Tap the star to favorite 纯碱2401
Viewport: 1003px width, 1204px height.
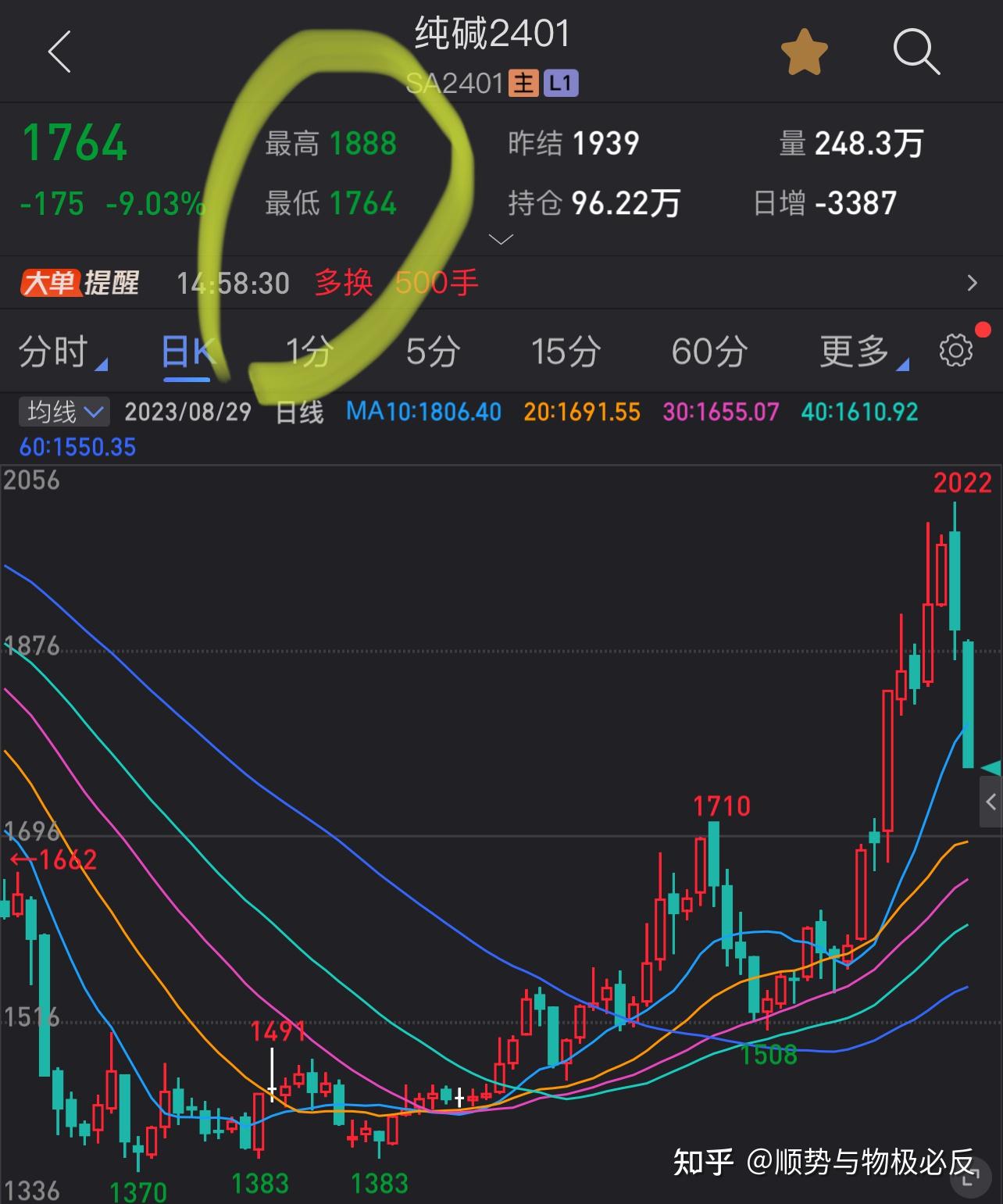point(804,52)
